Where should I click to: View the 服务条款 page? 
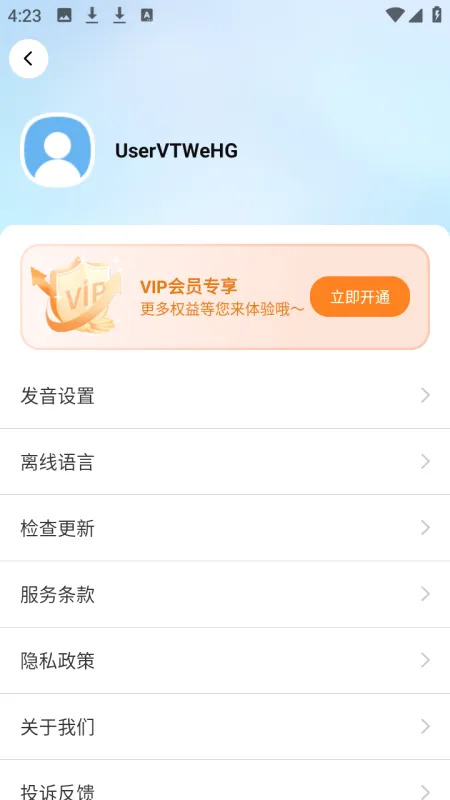tap(225, 594)
